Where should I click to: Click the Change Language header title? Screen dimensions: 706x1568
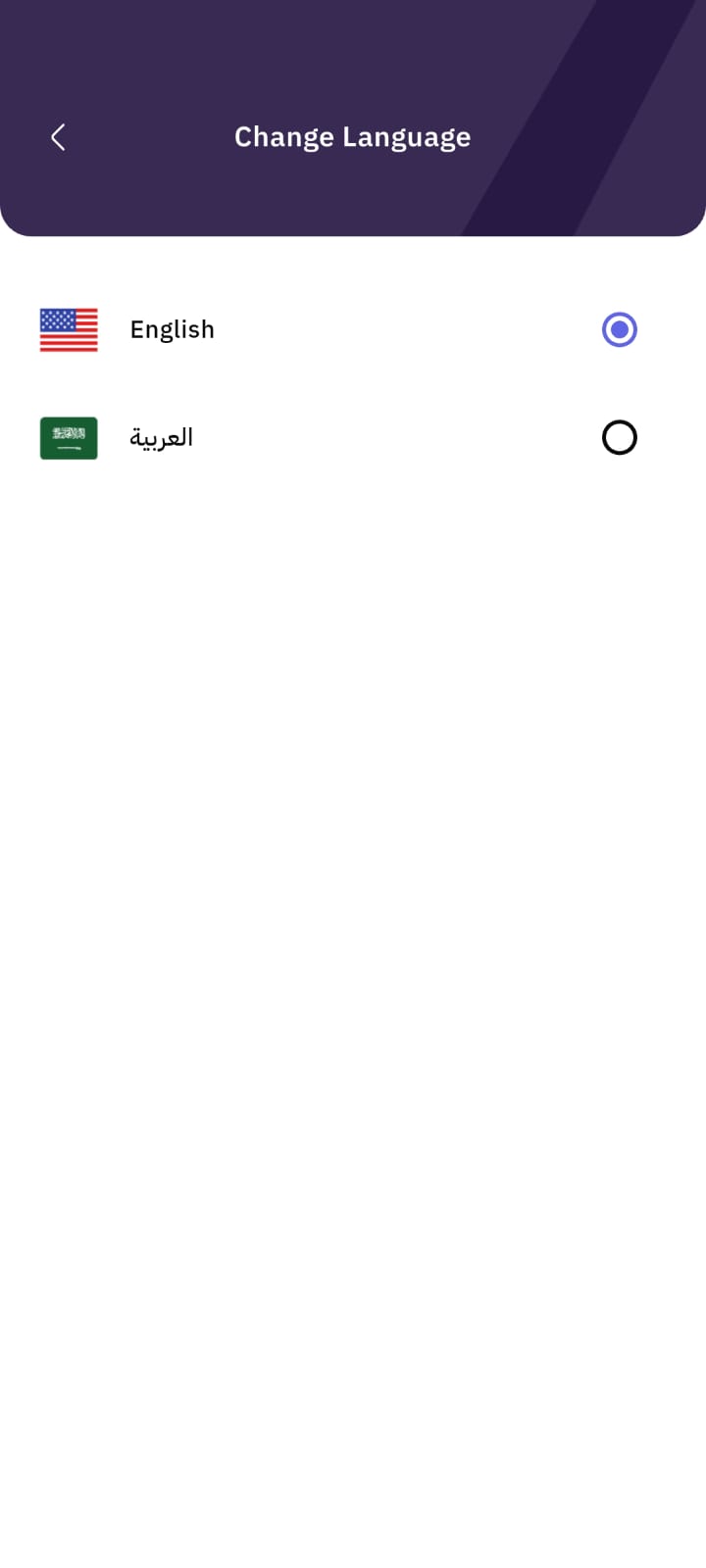[x=352, y=137]
